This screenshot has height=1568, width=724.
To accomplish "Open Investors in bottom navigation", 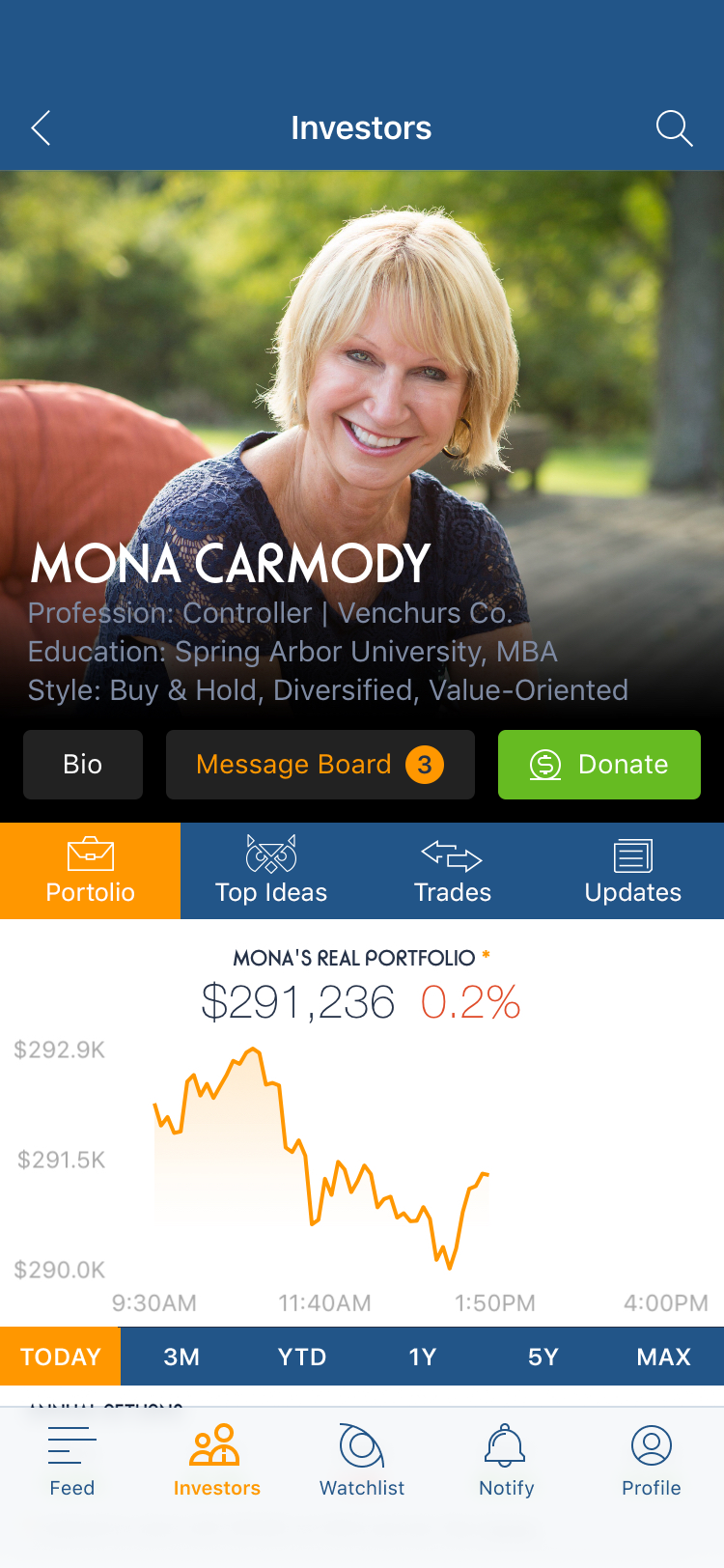I will coord(217,1461).
